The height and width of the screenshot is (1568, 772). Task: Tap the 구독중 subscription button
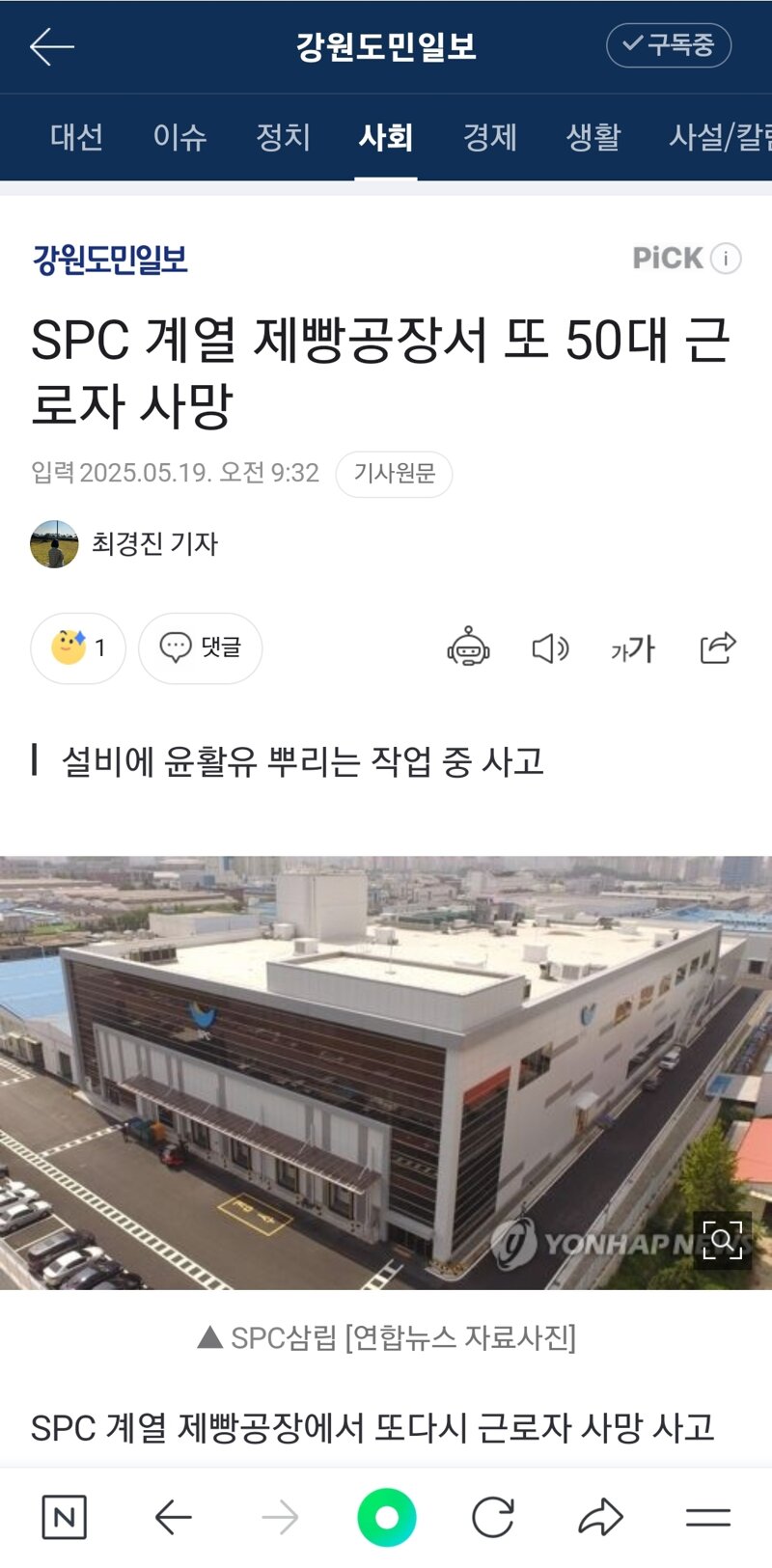coord(668,45)
